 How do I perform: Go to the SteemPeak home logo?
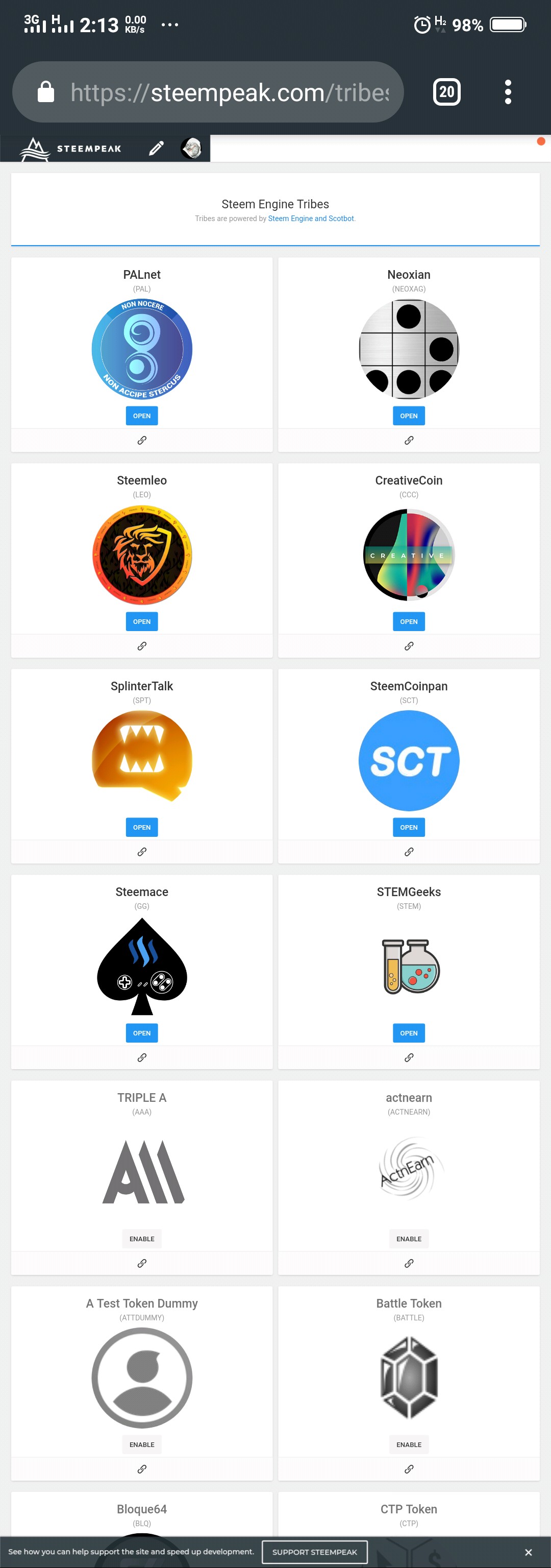[70, 149]
